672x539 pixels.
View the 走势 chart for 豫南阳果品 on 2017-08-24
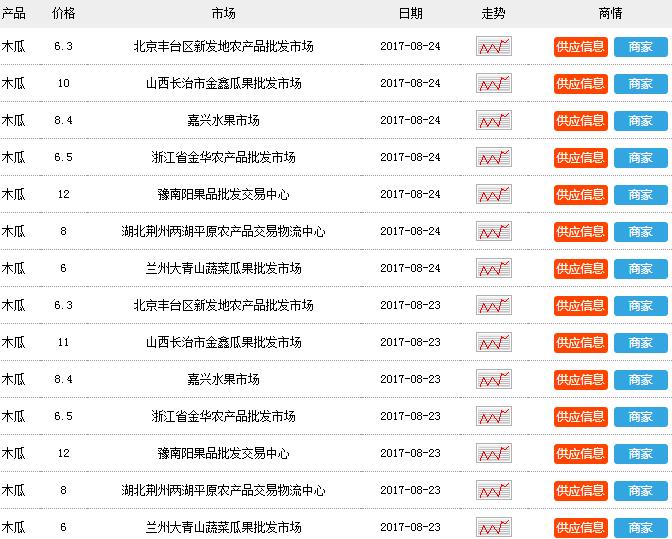pyautogui.click(x=494, y=195)
